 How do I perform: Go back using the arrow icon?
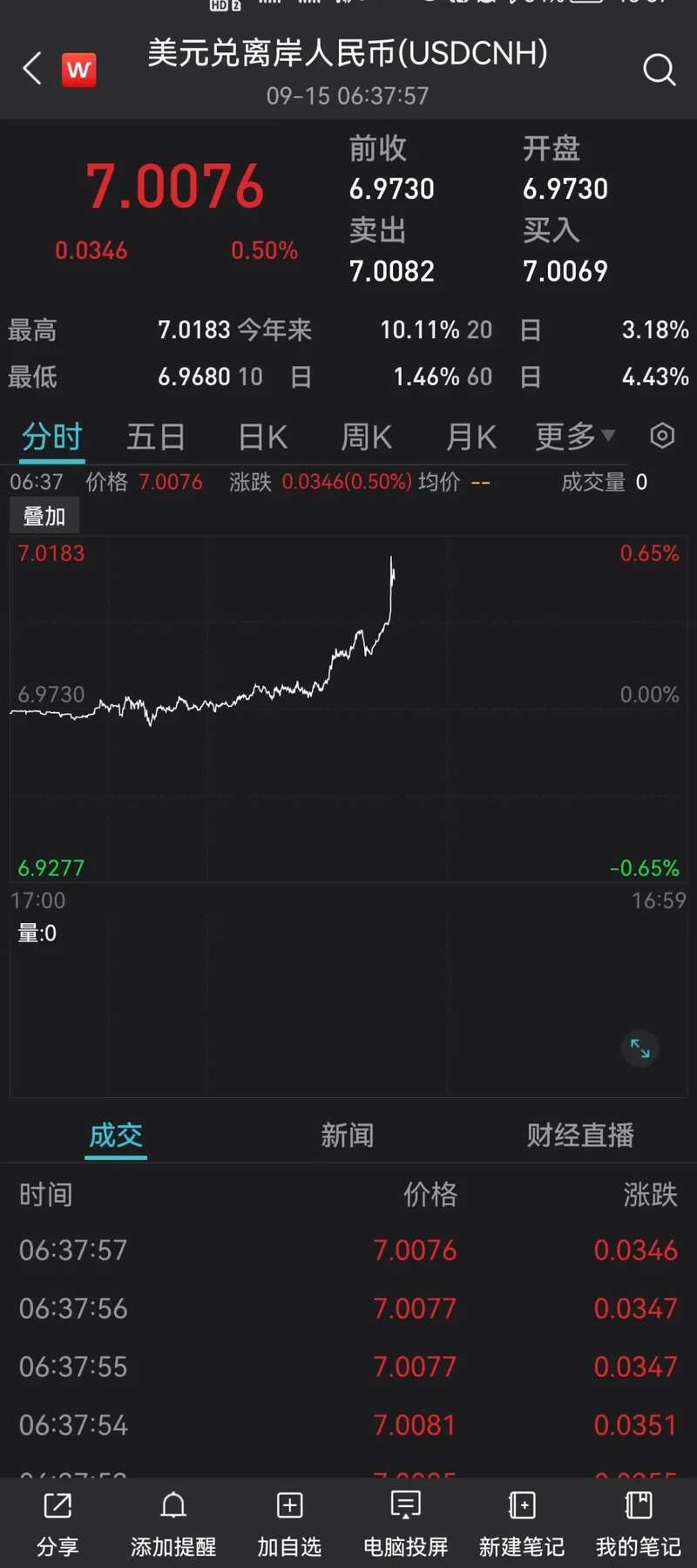pos(32,68)
